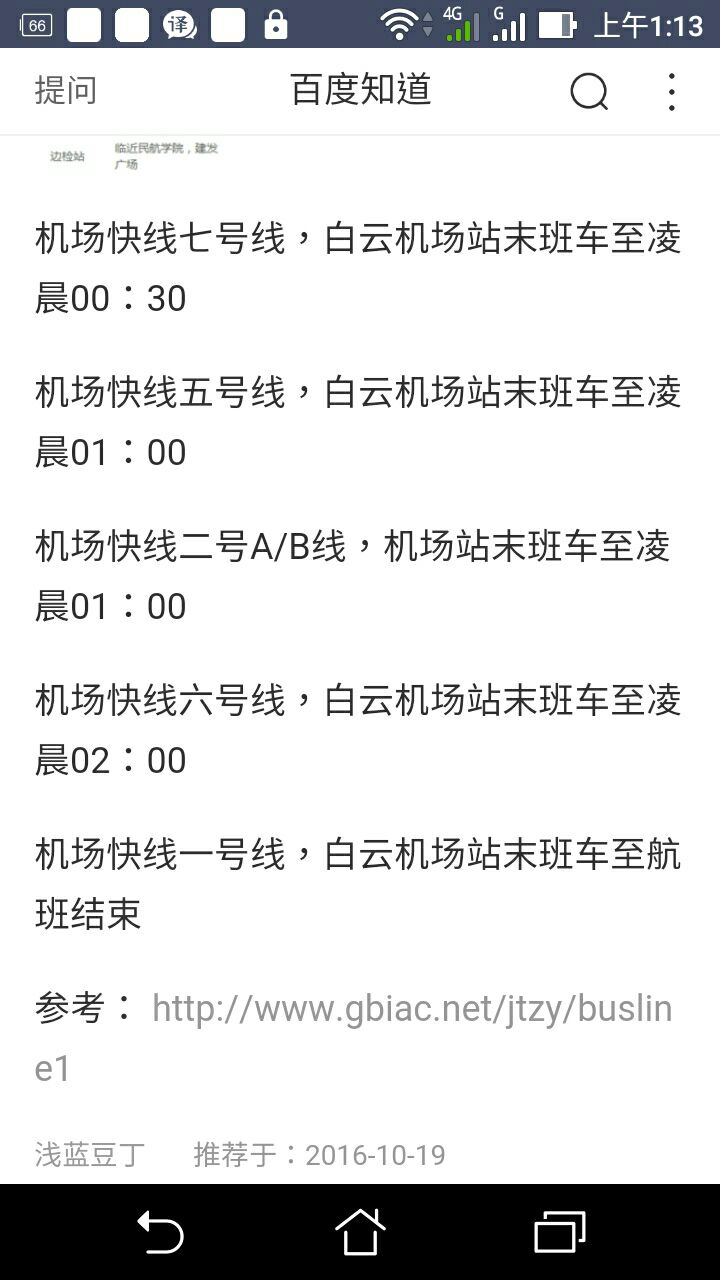Viewport: 720px width, 1280px height.
Task: Go back using the system back button
Action: tap(160, 1232)
